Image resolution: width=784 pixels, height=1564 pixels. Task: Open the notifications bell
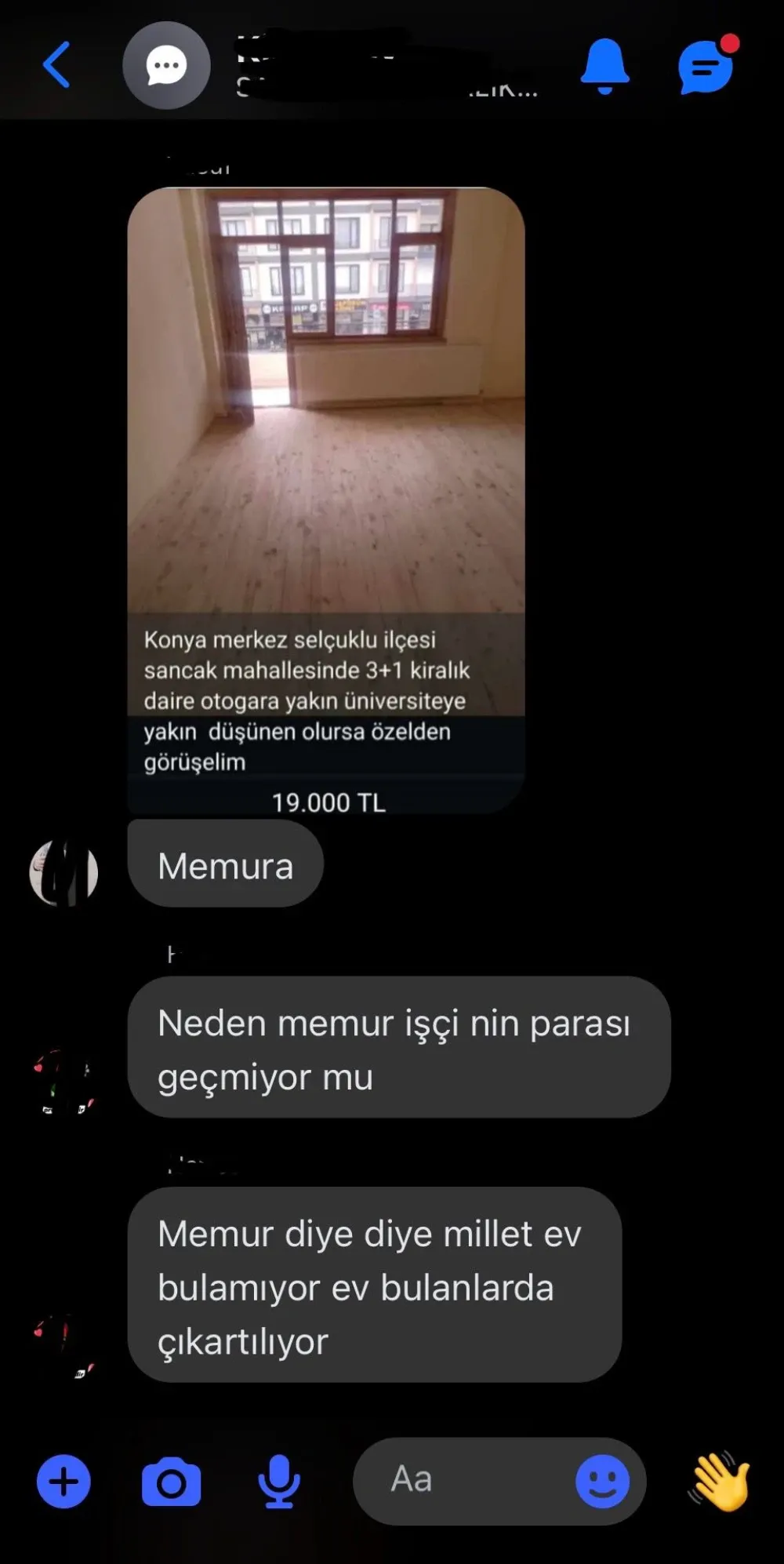[604, 65]
